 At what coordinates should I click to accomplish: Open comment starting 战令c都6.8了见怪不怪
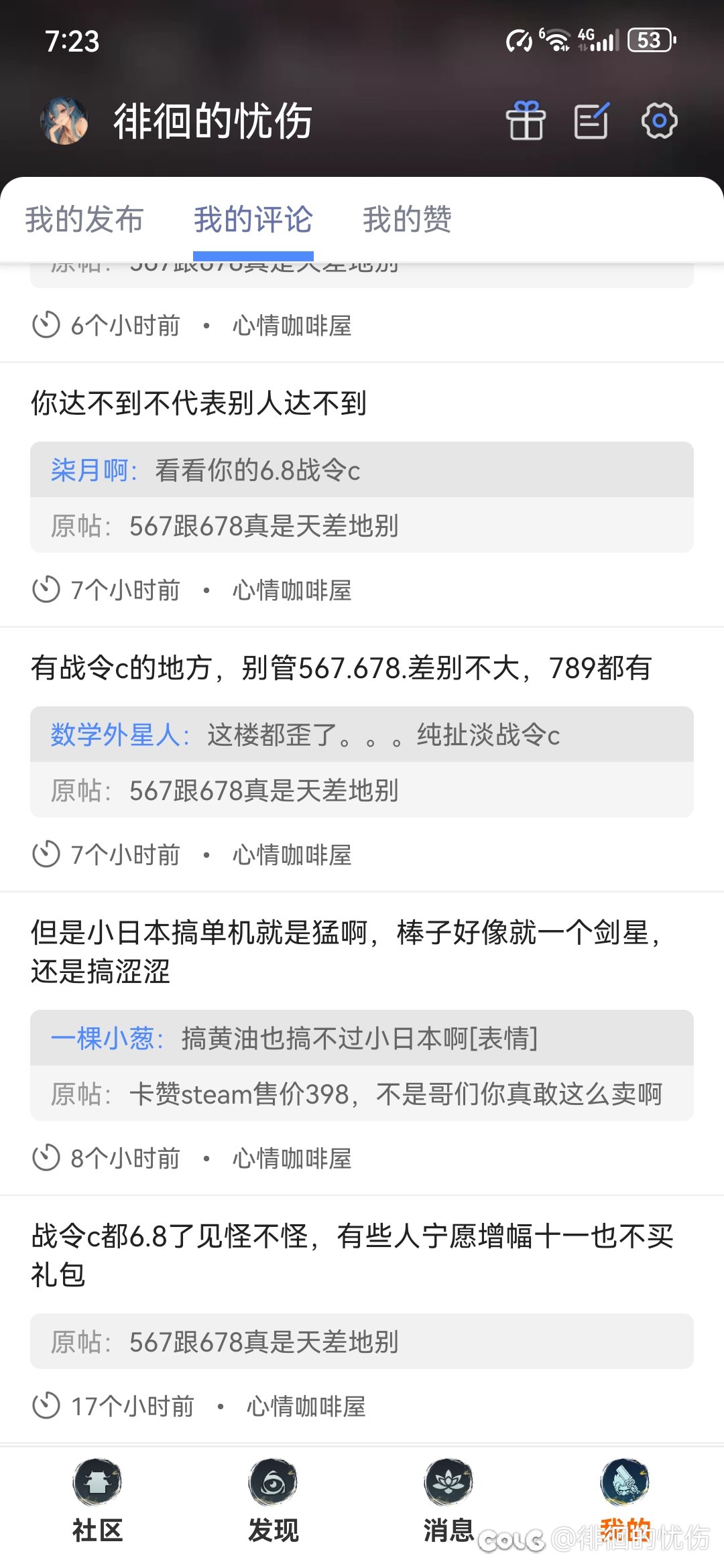[353, 1255]
